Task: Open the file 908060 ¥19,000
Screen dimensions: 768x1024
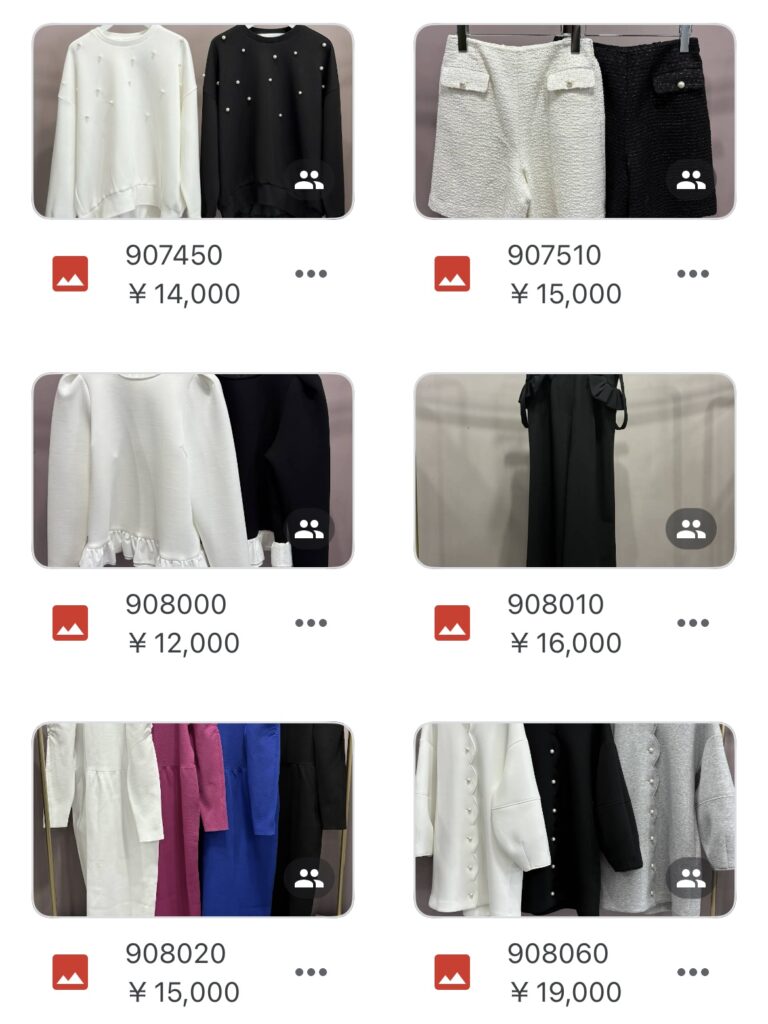Action: tap(575, 819)
